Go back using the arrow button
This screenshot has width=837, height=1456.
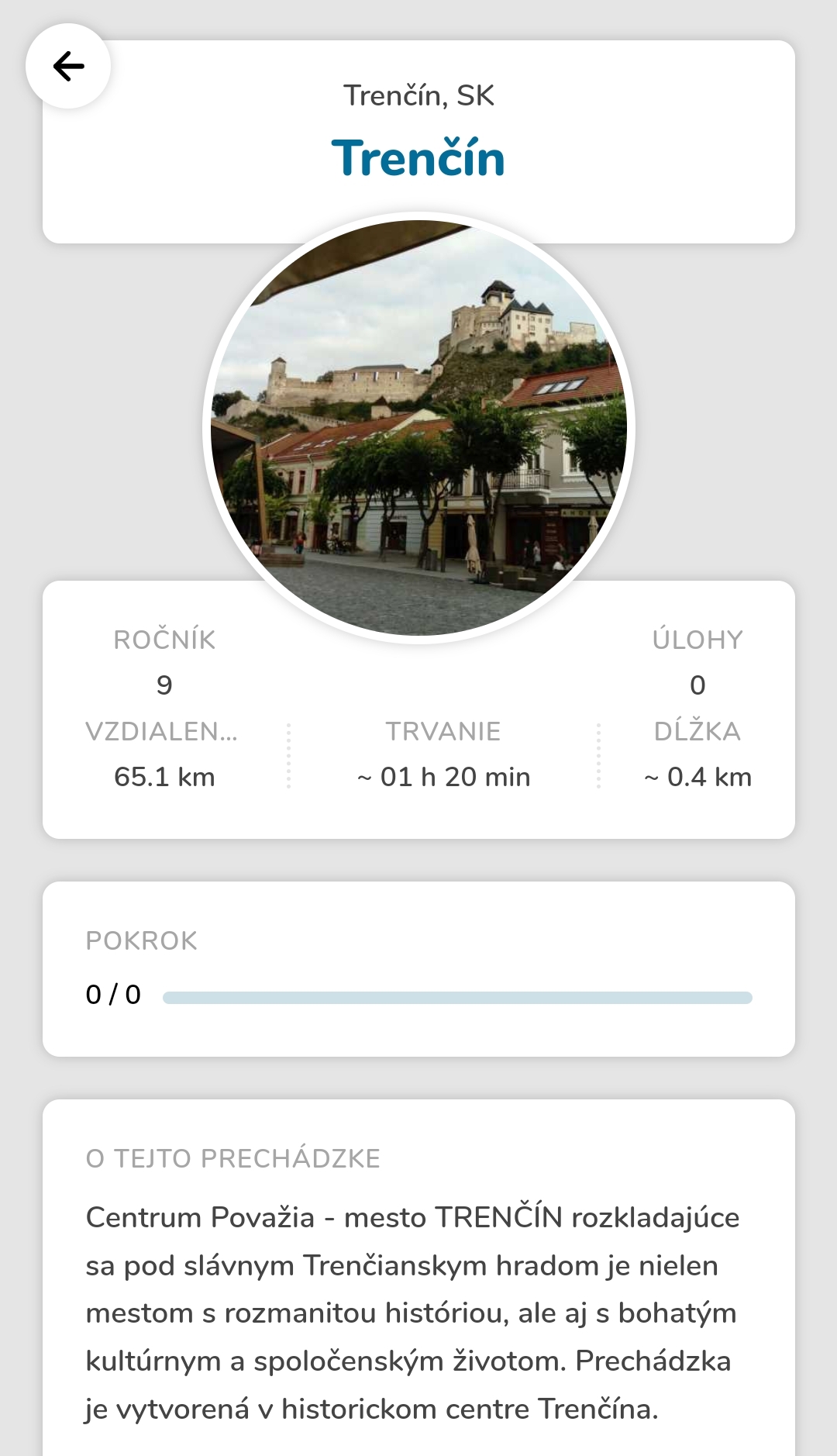[x=68, y=67]
